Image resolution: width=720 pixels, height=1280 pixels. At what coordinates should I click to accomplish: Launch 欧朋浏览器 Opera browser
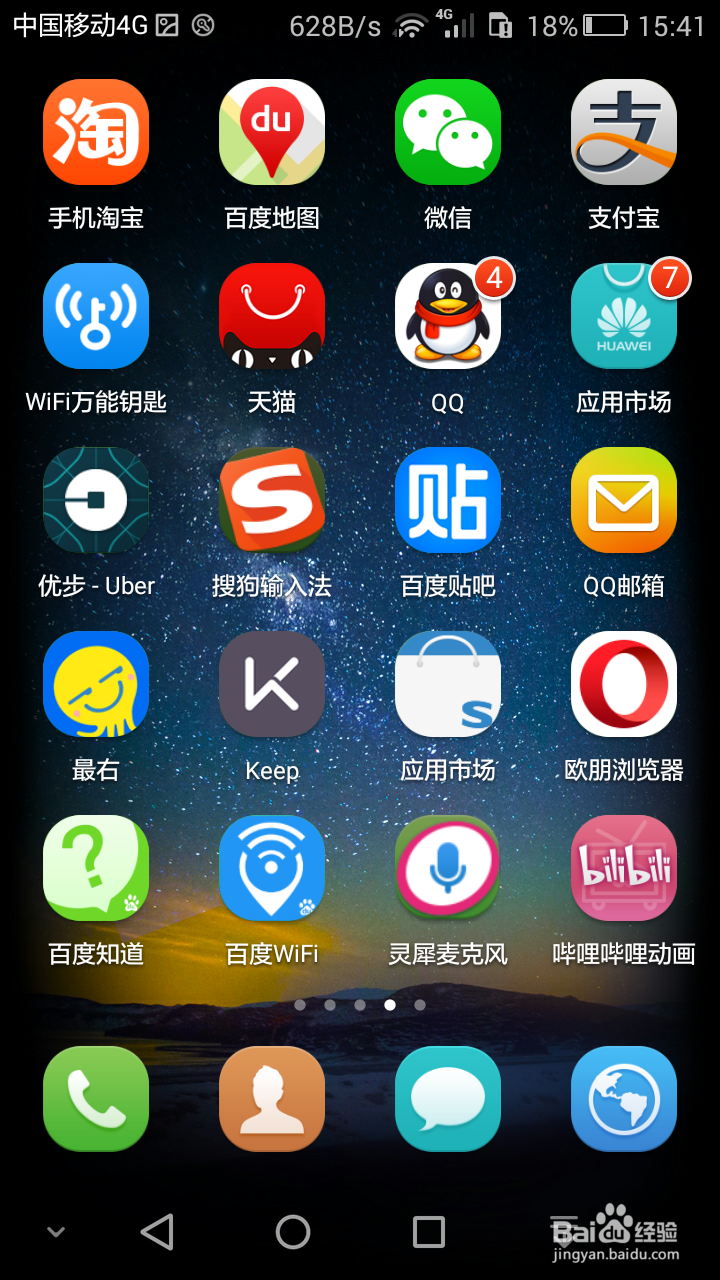(623, 684)
